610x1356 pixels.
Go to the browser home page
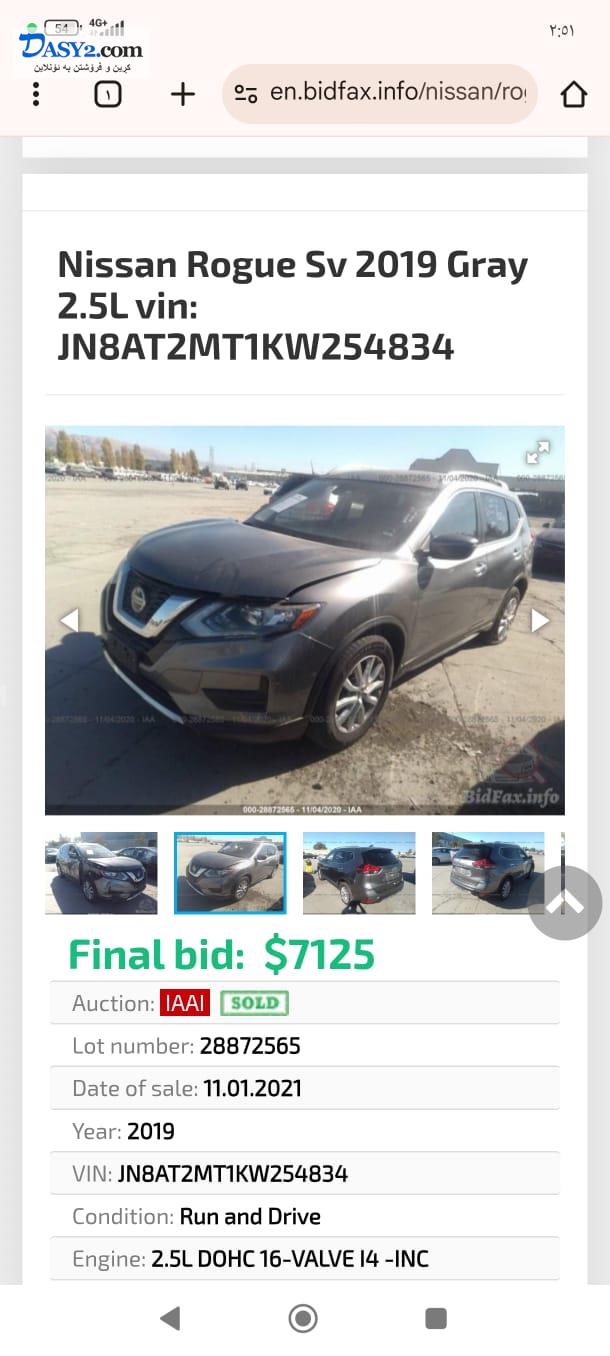point(573,94)
